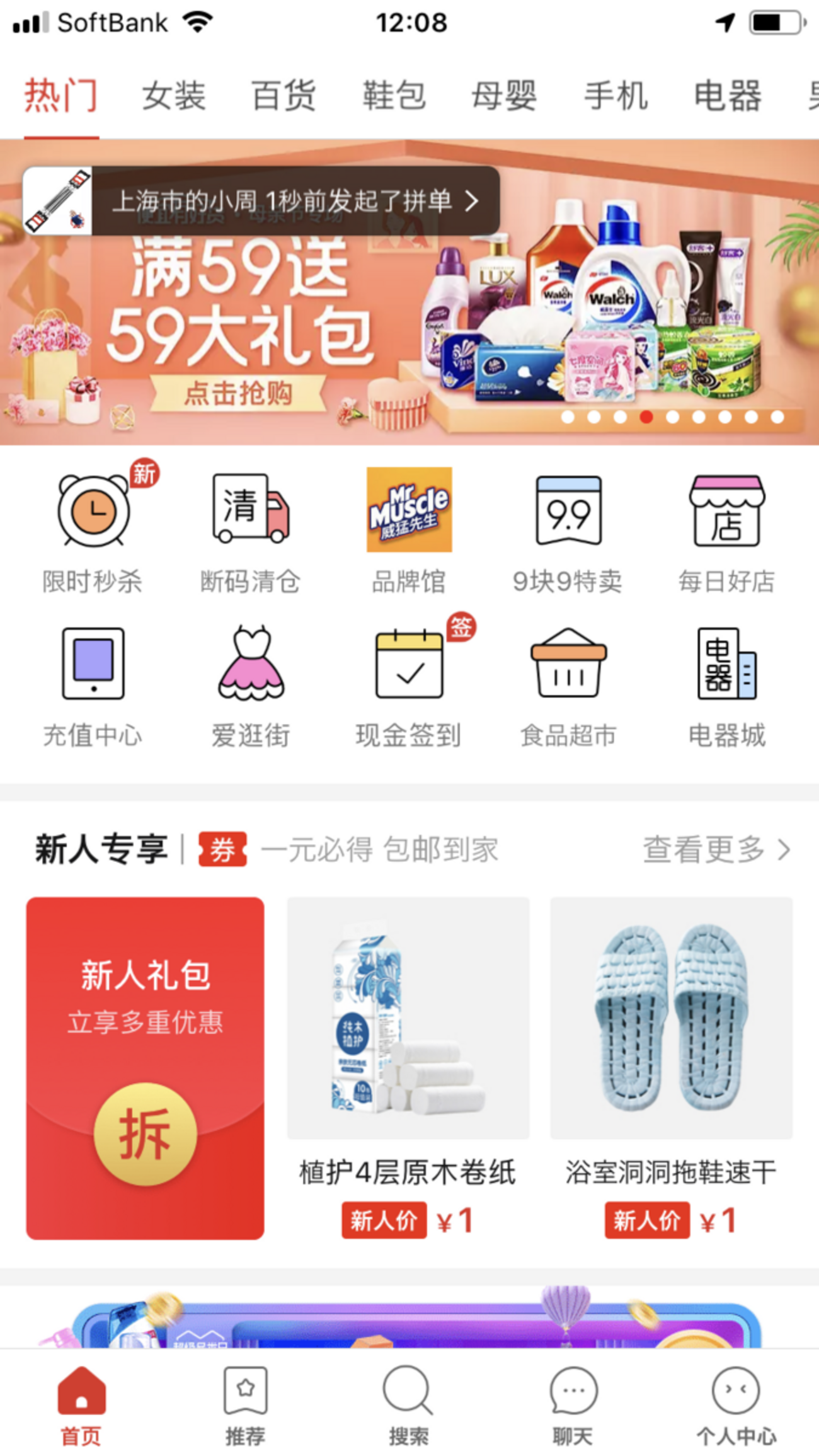
Task: Switch to the 母婴 category tab
Action: click(x=504, y=95)
